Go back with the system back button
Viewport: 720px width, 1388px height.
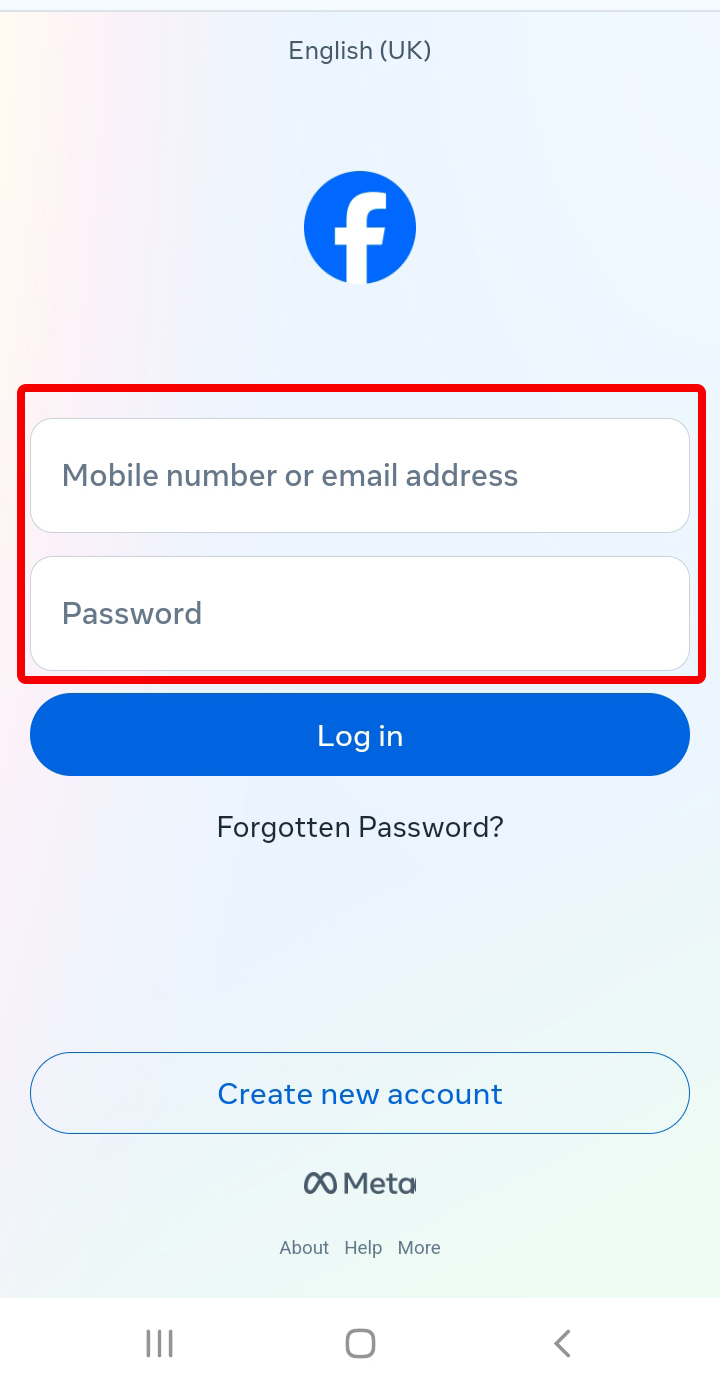(x=562, y=1343)
